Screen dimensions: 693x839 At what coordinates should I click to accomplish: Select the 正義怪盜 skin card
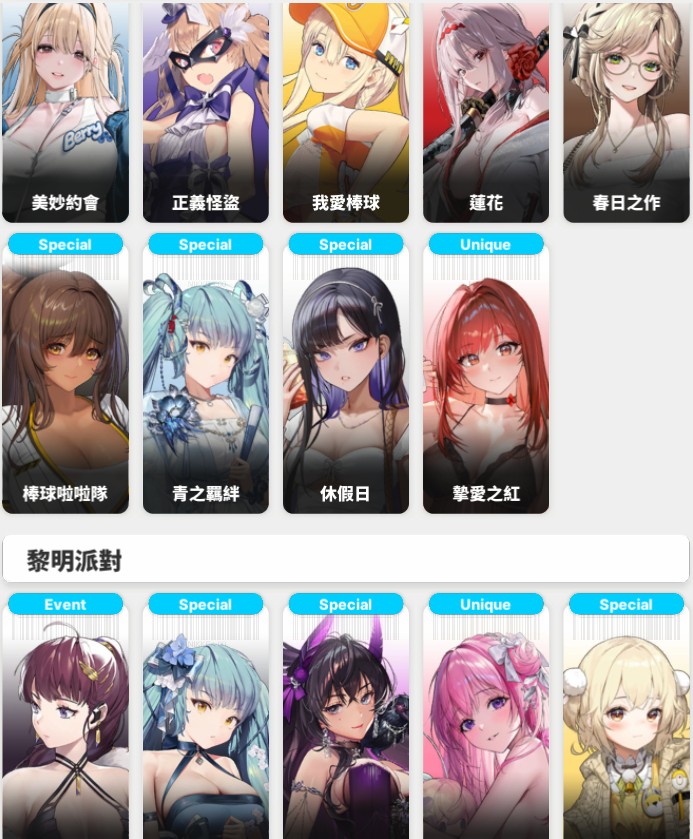point(205,110)
